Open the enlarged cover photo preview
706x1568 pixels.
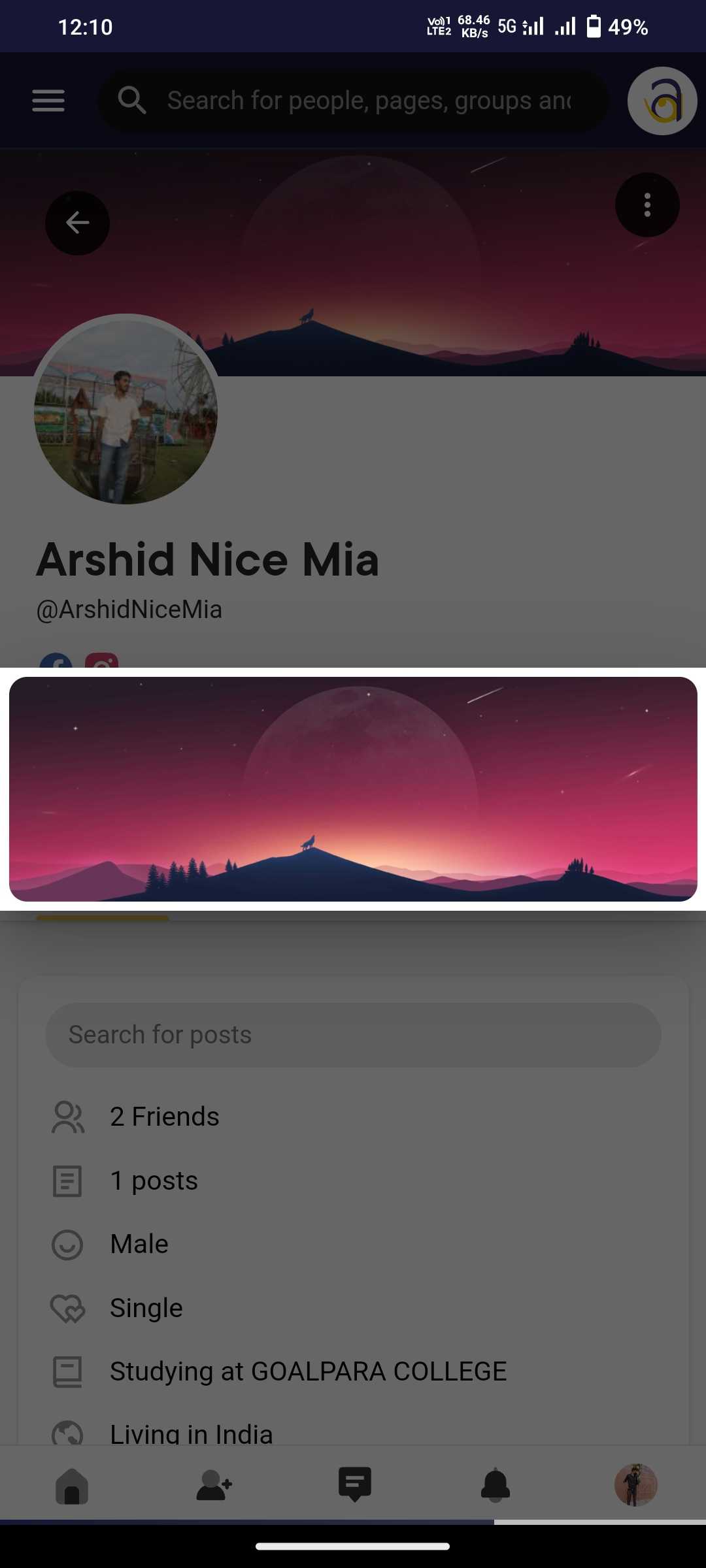pyautogui.click(x=353, y=789)
